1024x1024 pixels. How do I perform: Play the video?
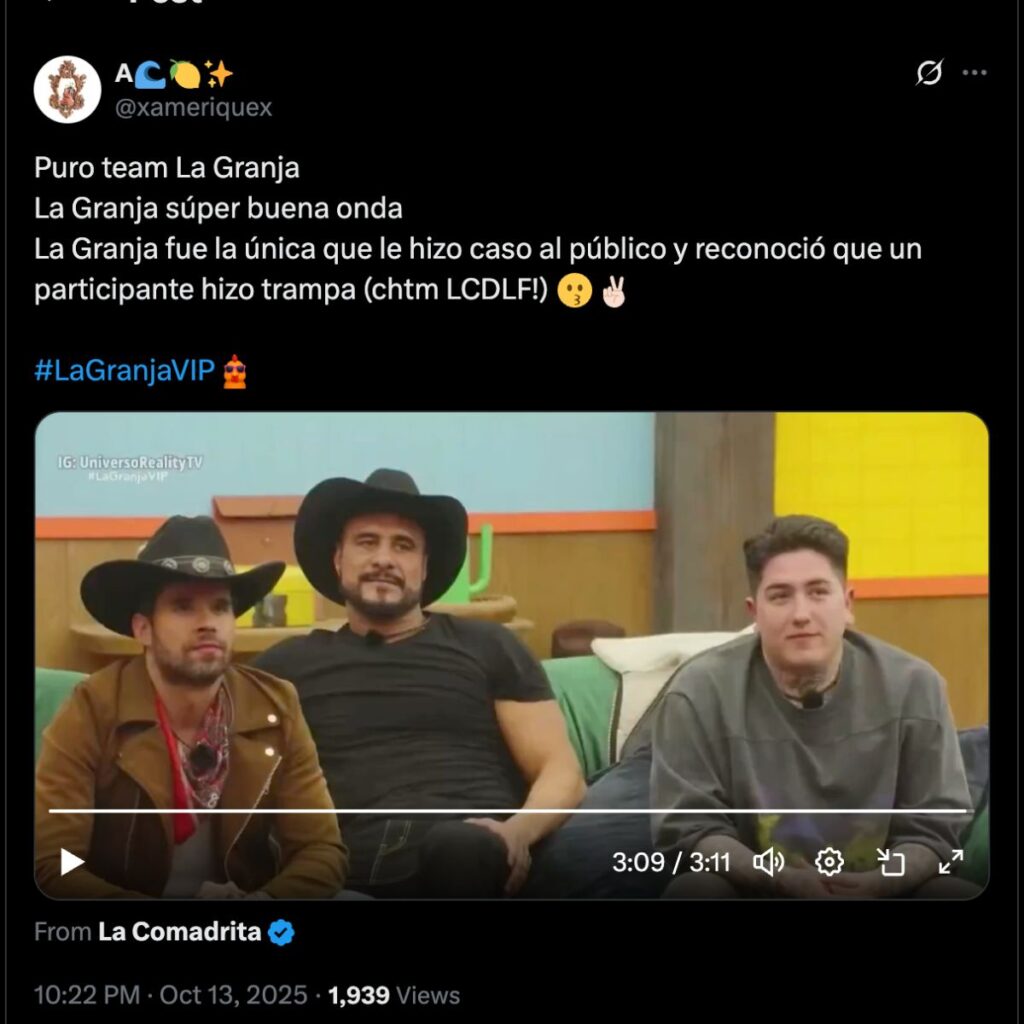pyautogui.click(x=72, y=861)
